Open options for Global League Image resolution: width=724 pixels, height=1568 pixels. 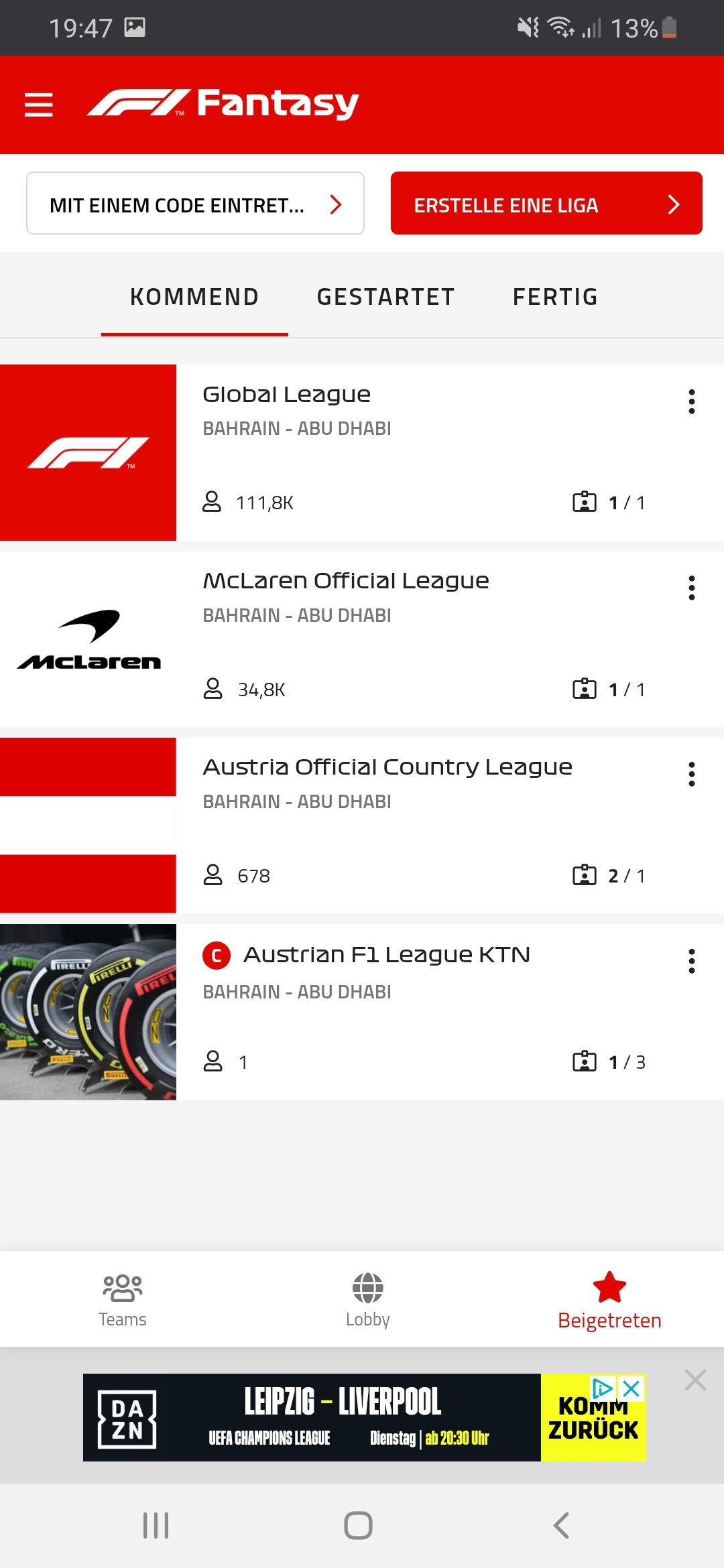(x=692, y=401)
